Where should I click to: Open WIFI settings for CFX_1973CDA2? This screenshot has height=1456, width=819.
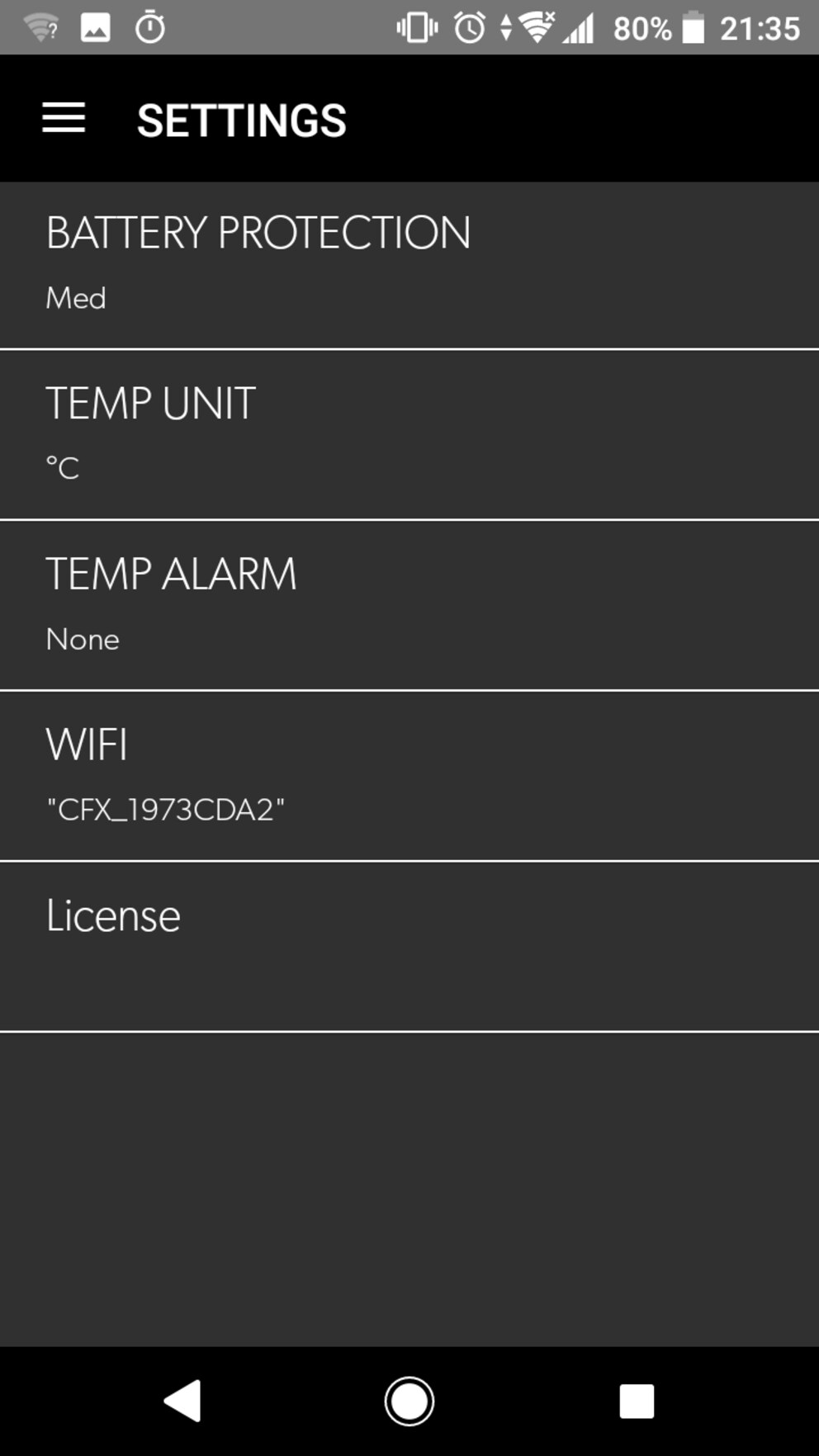(x=409, y=776)
